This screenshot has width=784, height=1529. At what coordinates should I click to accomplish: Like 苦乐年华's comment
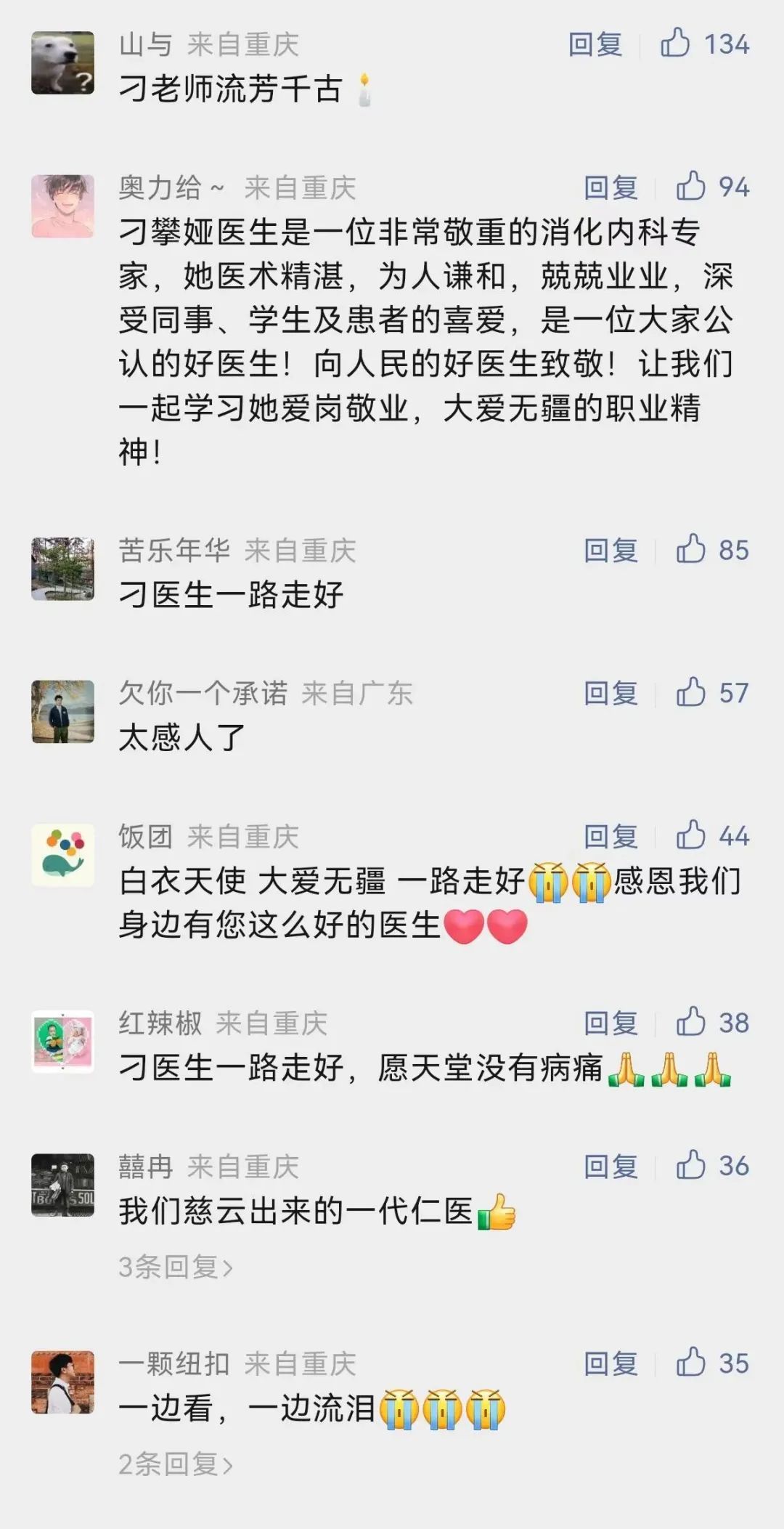pos(691,549)
